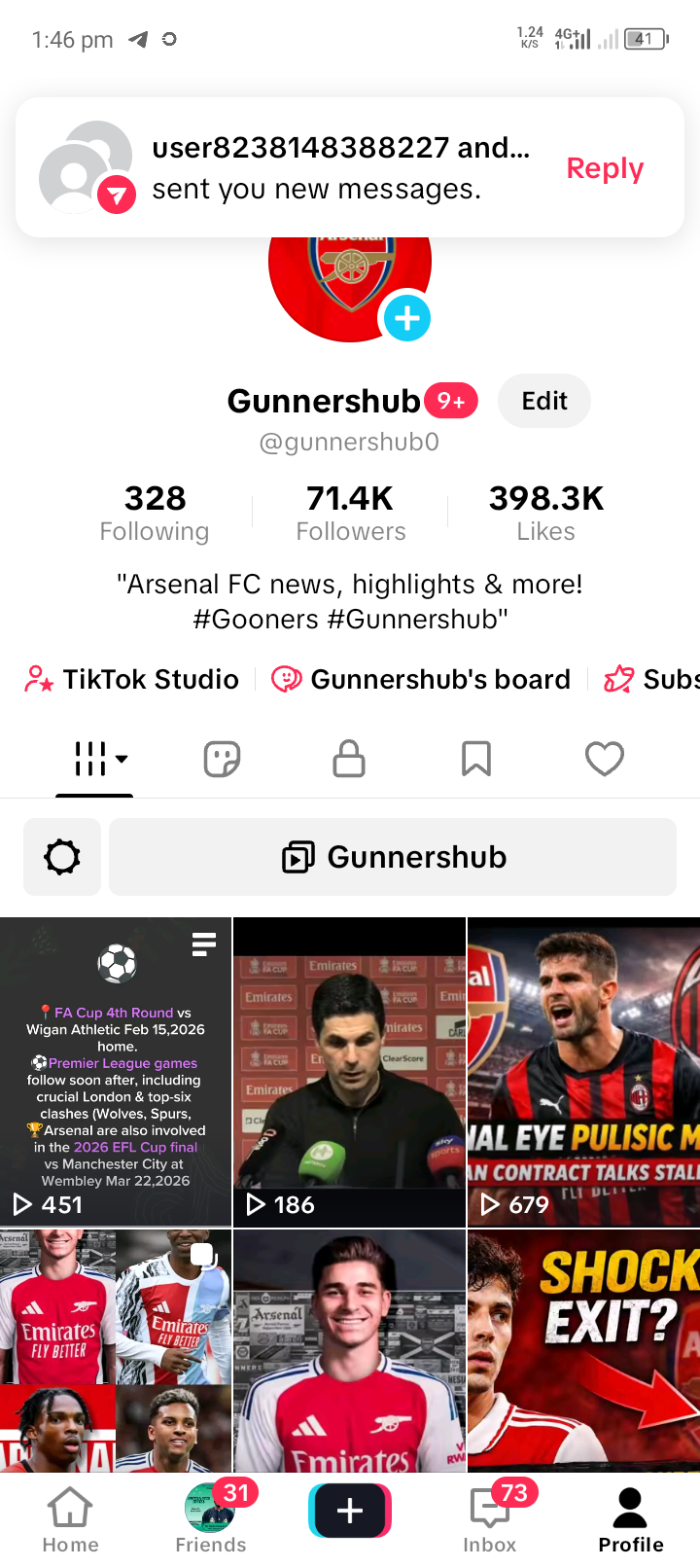Switch to the saved bookmarks tab
This screenshot has height=1568, width=700.
(x=476, y=759)
